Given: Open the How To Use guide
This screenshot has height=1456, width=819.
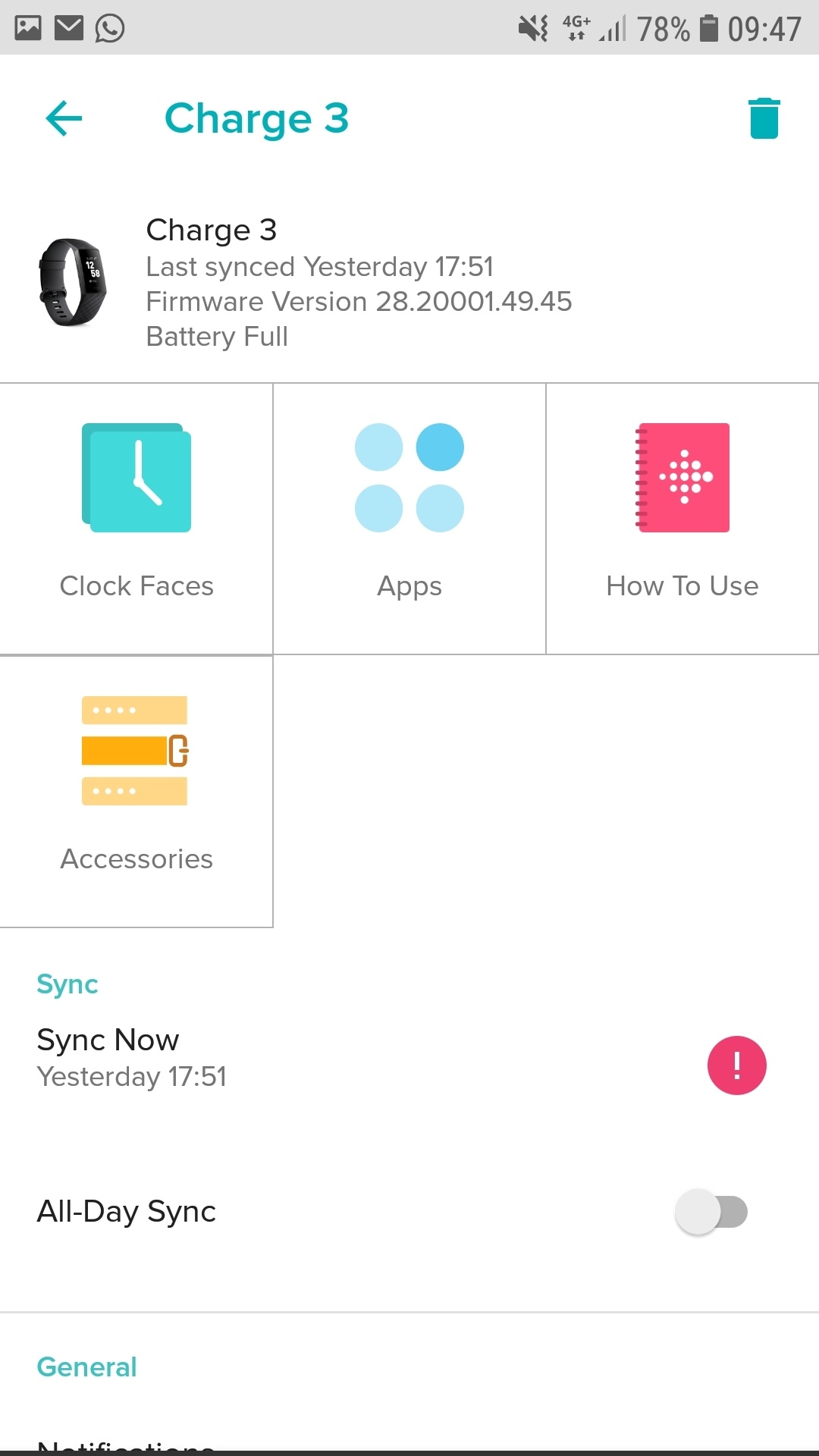Looking at the screenshot, I should [682, 518].
